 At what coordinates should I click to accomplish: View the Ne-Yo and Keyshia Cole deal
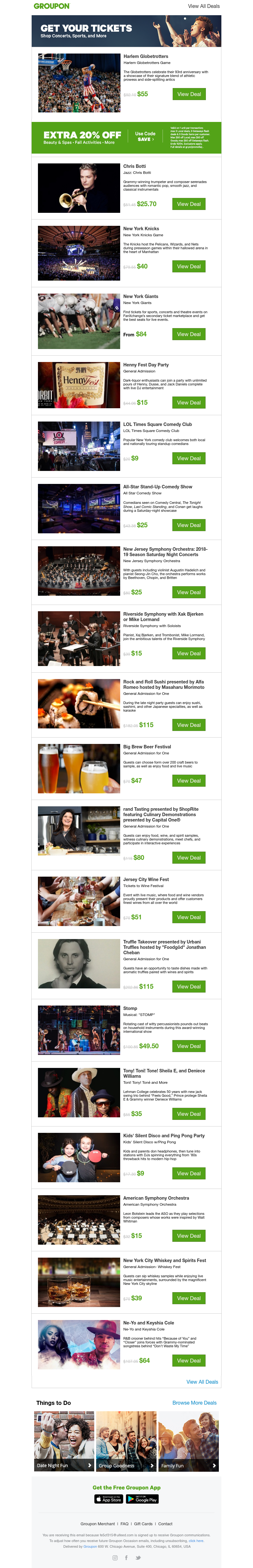click(188, 1361)
